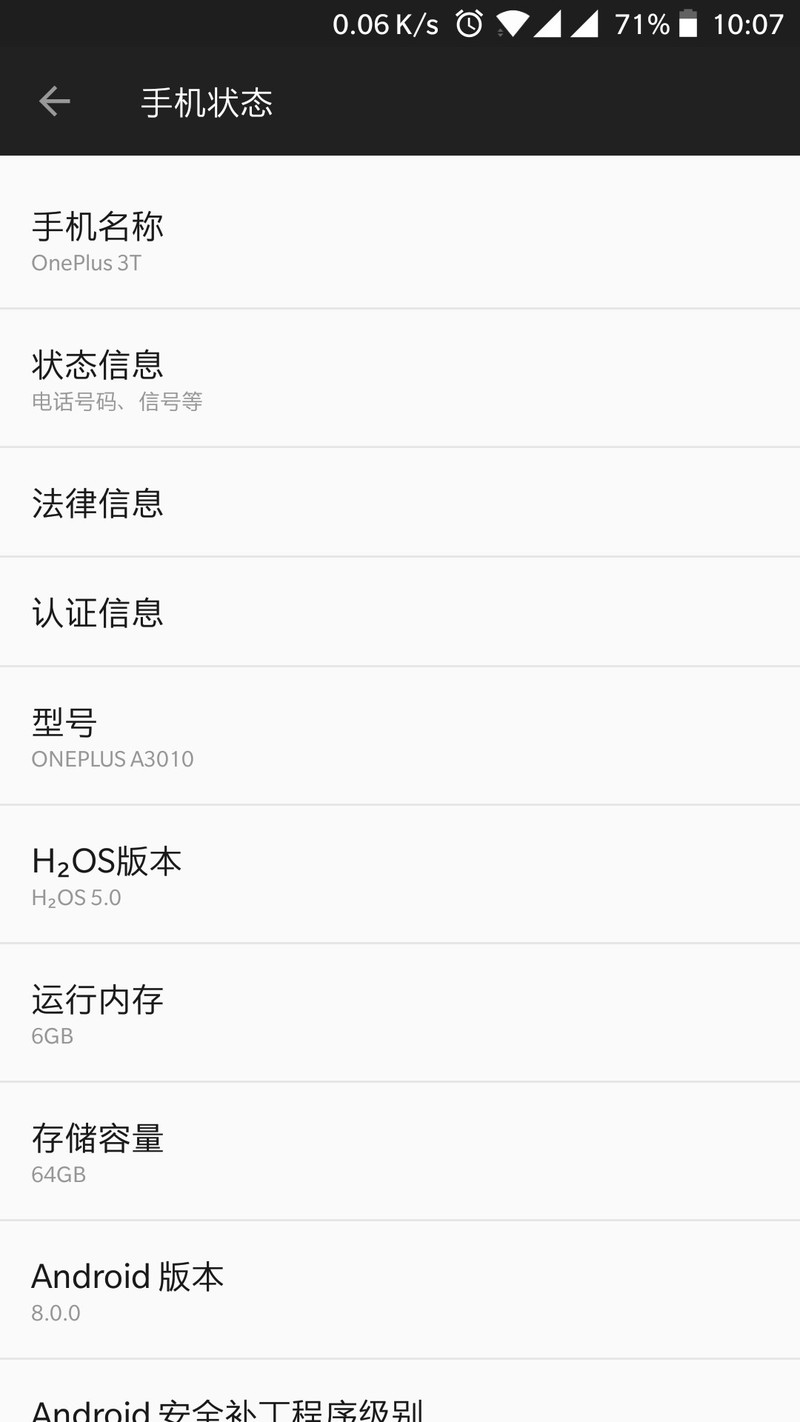This screenshot has width=800, height=1422.
Task: Tap 手机名称 showing OnePlus 3T
Action: [x=400, y=240]
